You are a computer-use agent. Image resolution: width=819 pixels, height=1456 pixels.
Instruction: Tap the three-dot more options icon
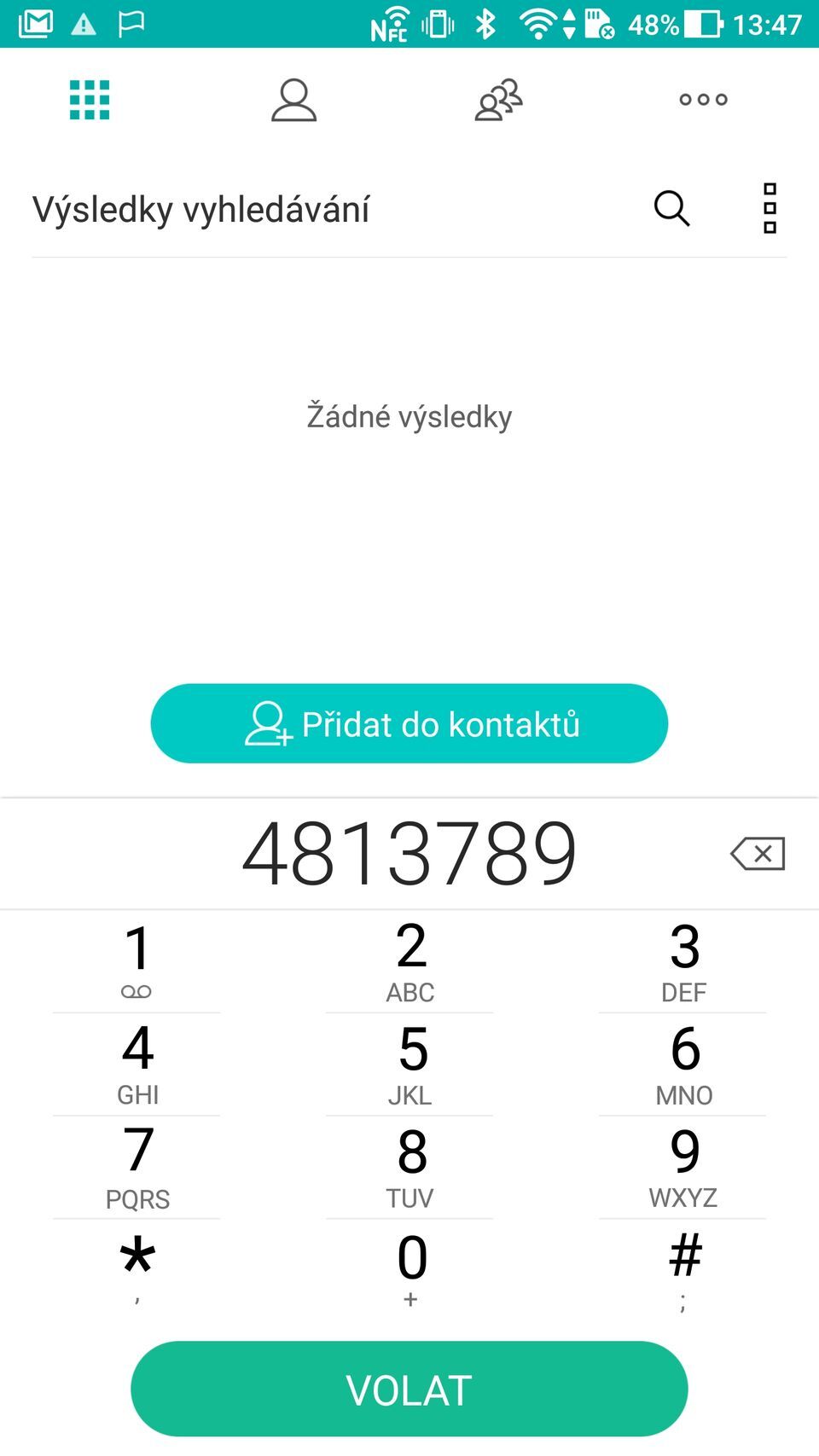[702, 100]
